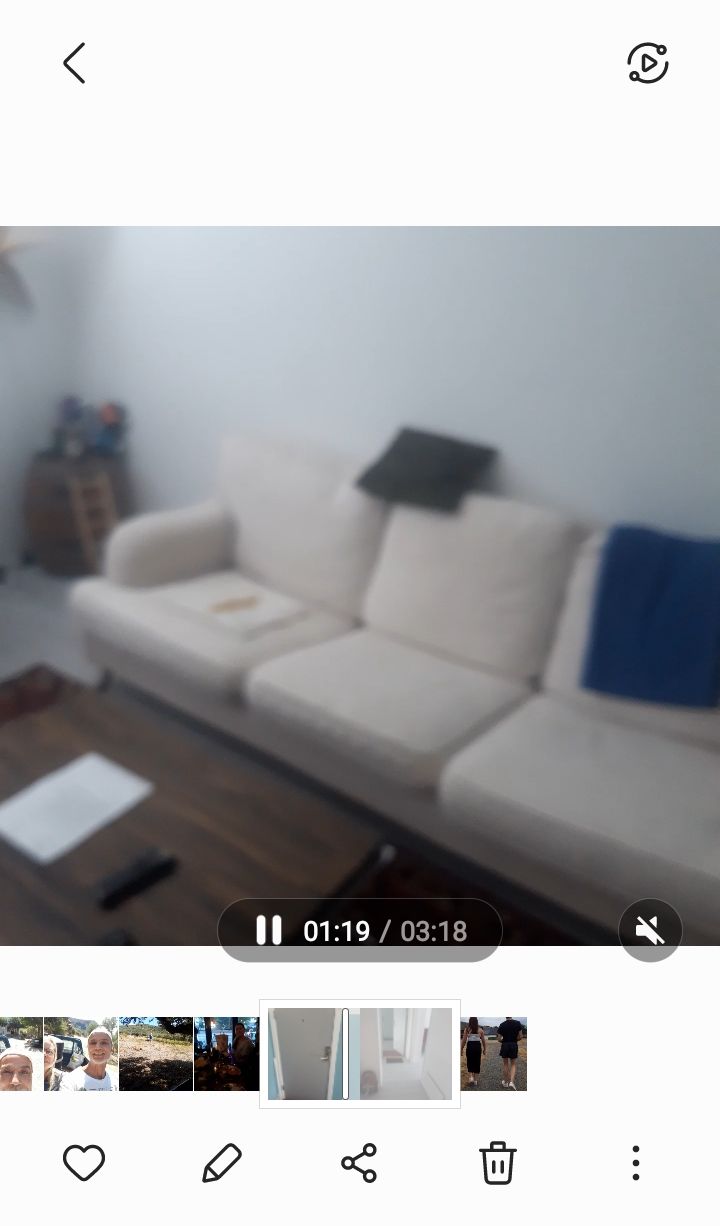This screenshot has height=1226, width=720.
Task: Edit the video using the pencil icon
Action: [x=221, y=1163]
